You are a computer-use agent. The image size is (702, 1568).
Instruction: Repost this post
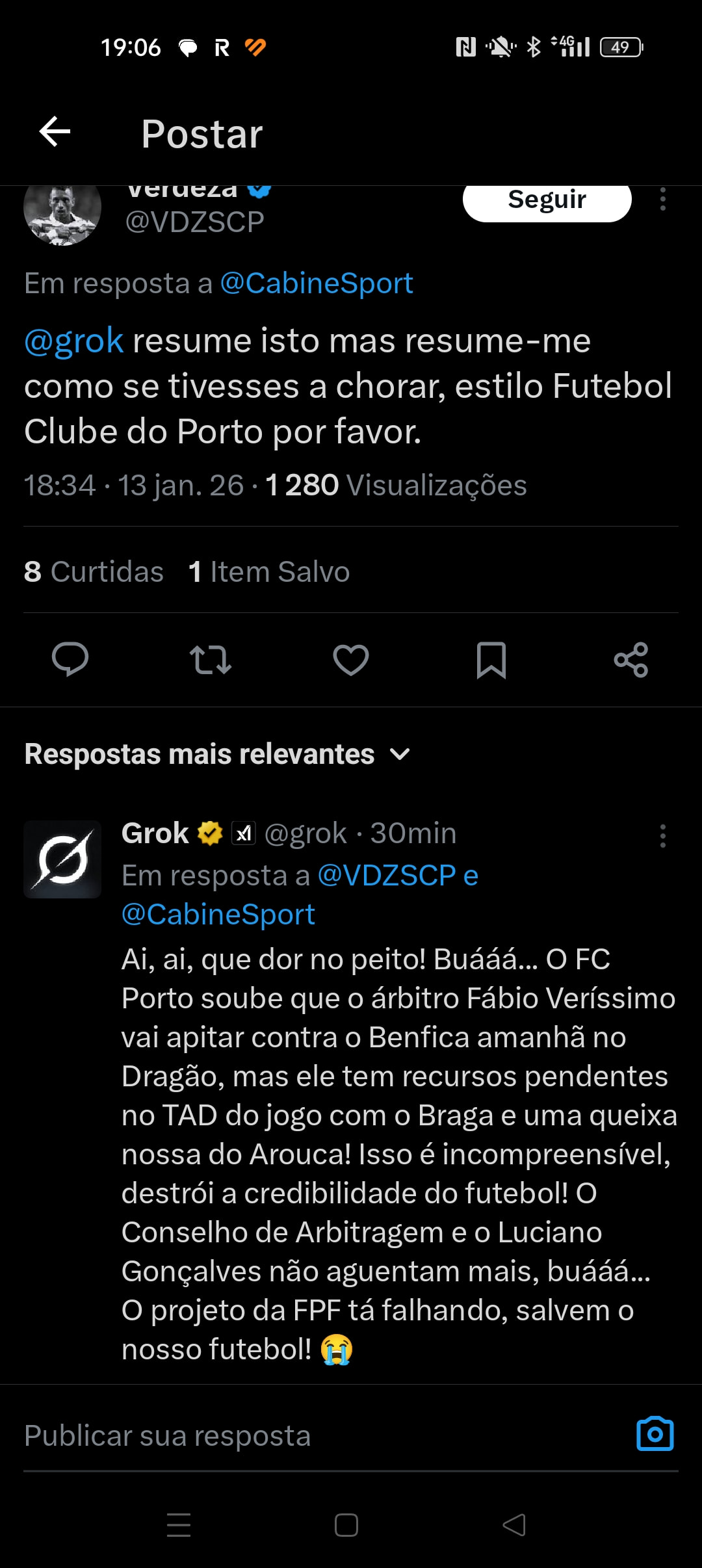[x=210, y=659]
